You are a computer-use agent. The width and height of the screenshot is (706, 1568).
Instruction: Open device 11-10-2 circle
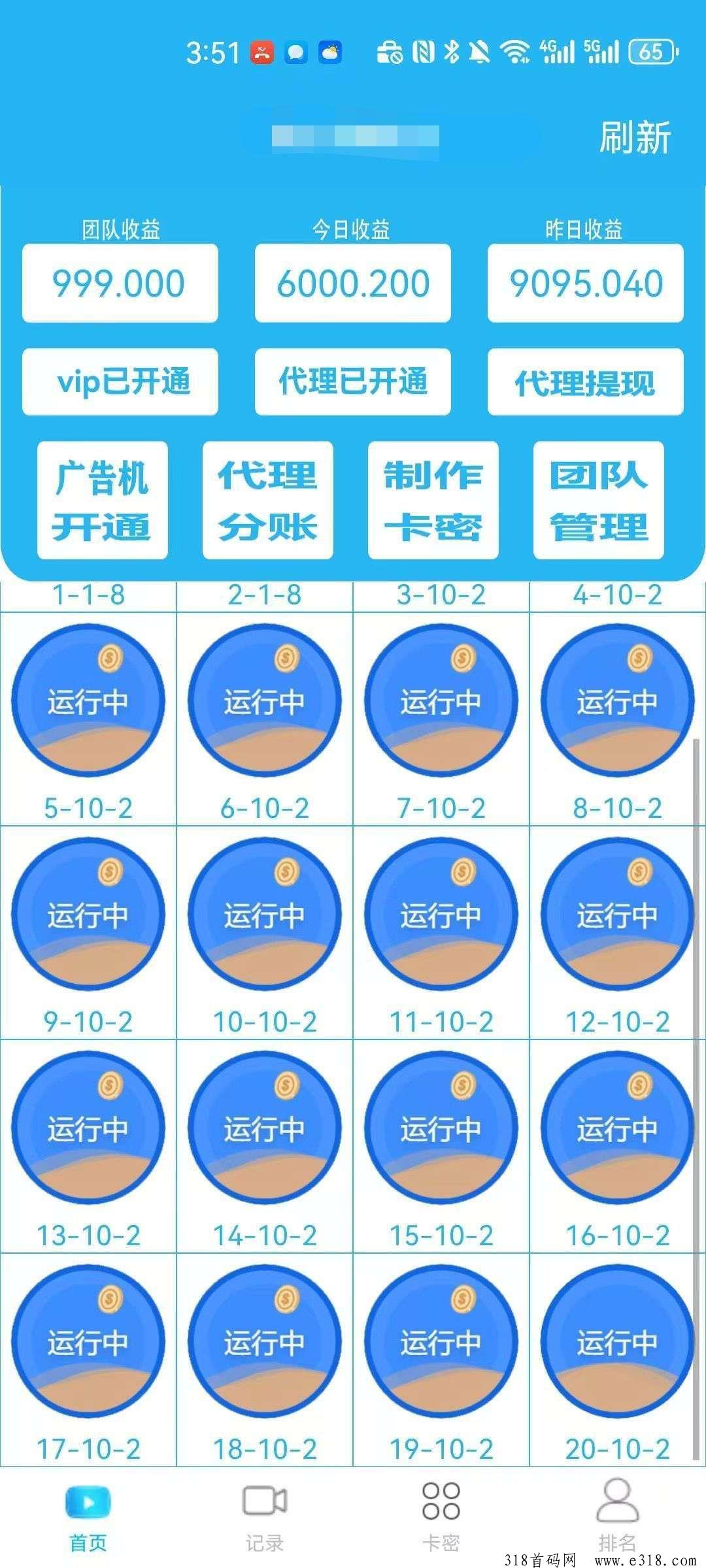[441, 914]
